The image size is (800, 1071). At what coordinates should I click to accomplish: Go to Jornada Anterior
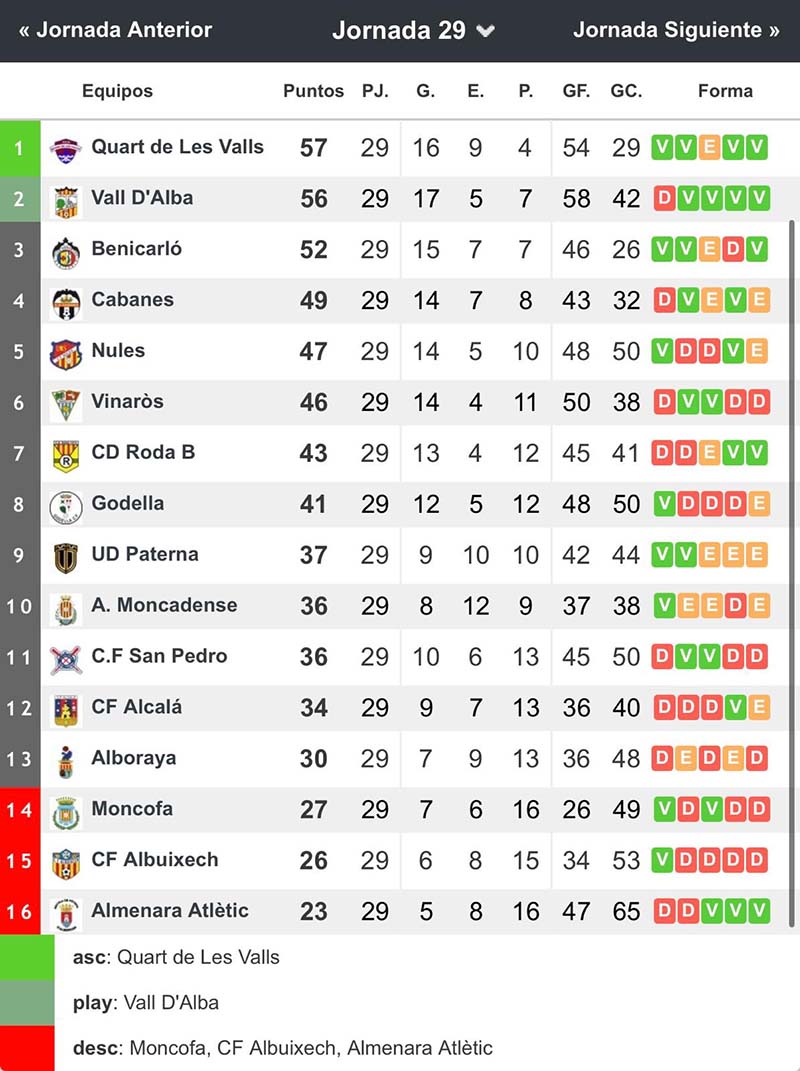(x=116, y=30)
